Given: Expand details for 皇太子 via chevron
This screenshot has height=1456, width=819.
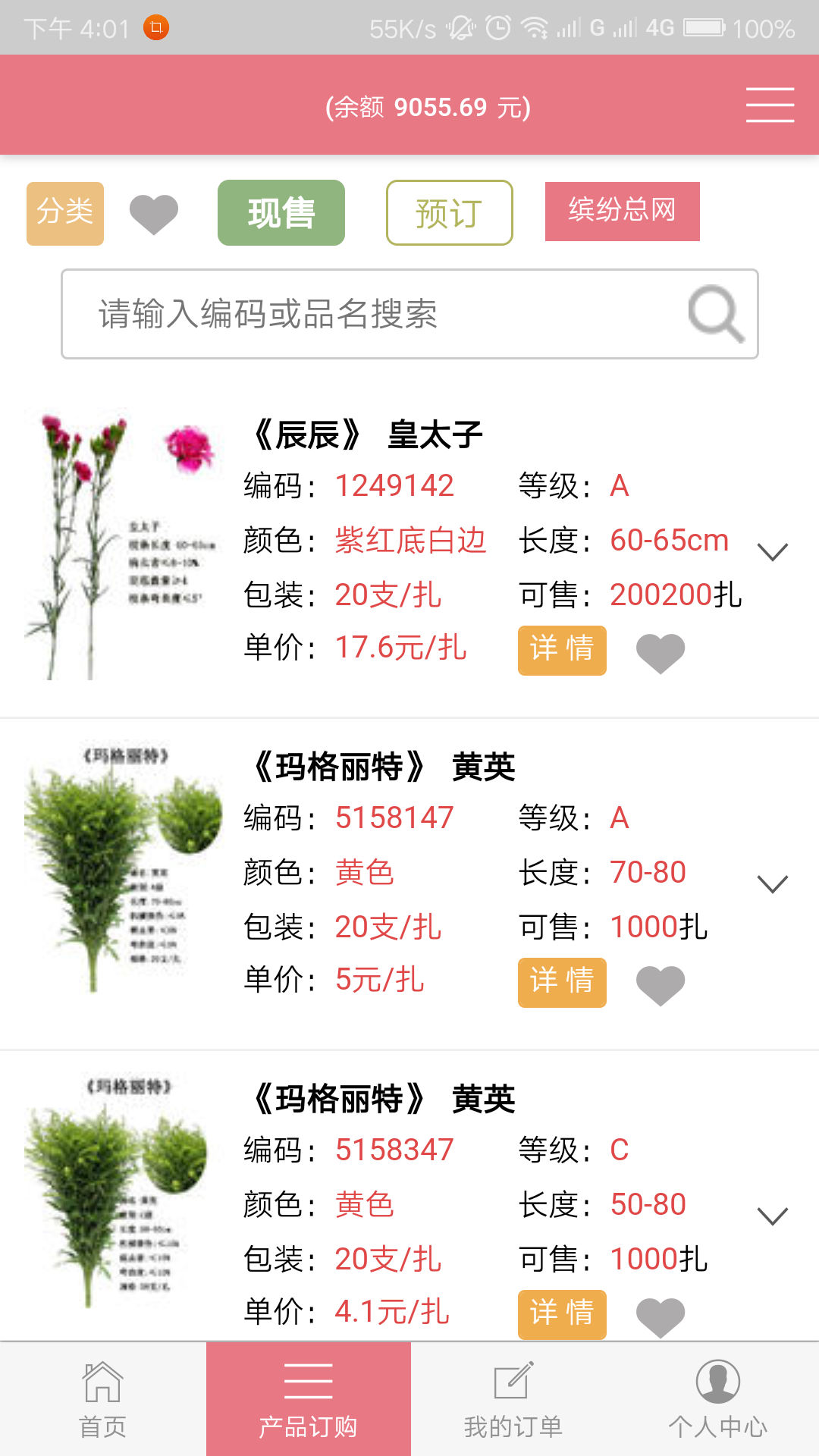Looking at the screenshot, I should [772, 553].
